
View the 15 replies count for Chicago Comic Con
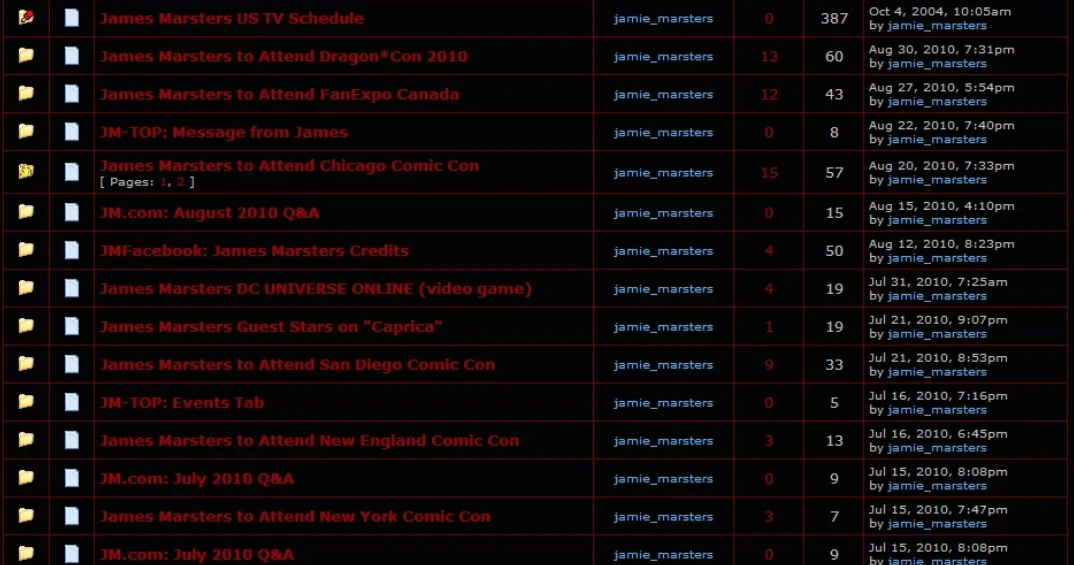(769, 173)
